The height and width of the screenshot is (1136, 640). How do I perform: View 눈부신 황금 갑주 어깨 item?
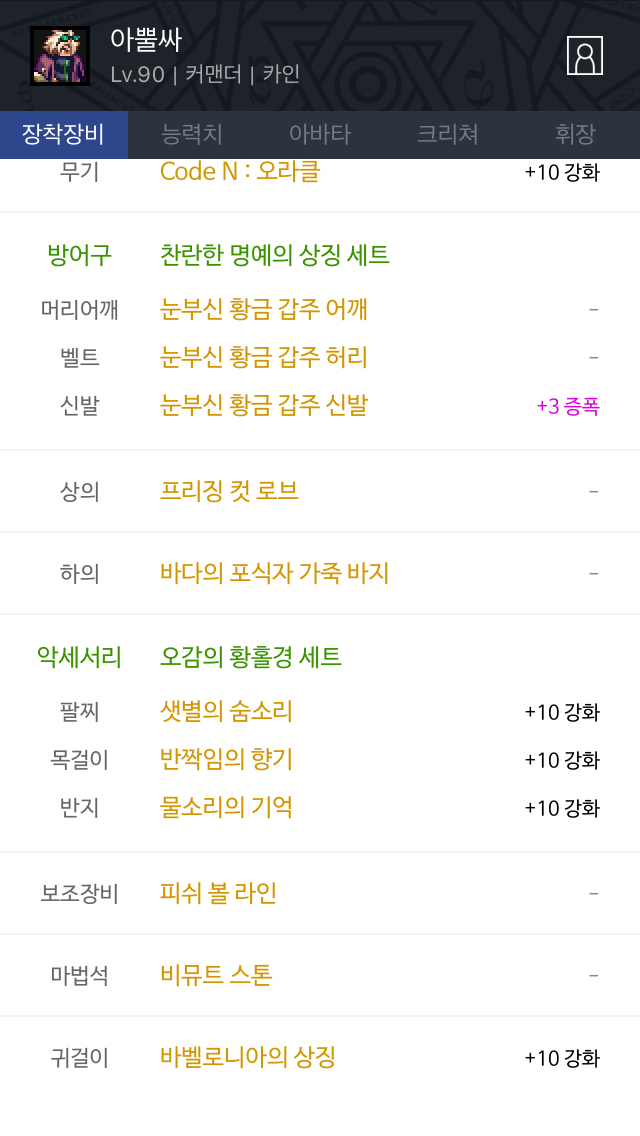click(x=264, y=309)
